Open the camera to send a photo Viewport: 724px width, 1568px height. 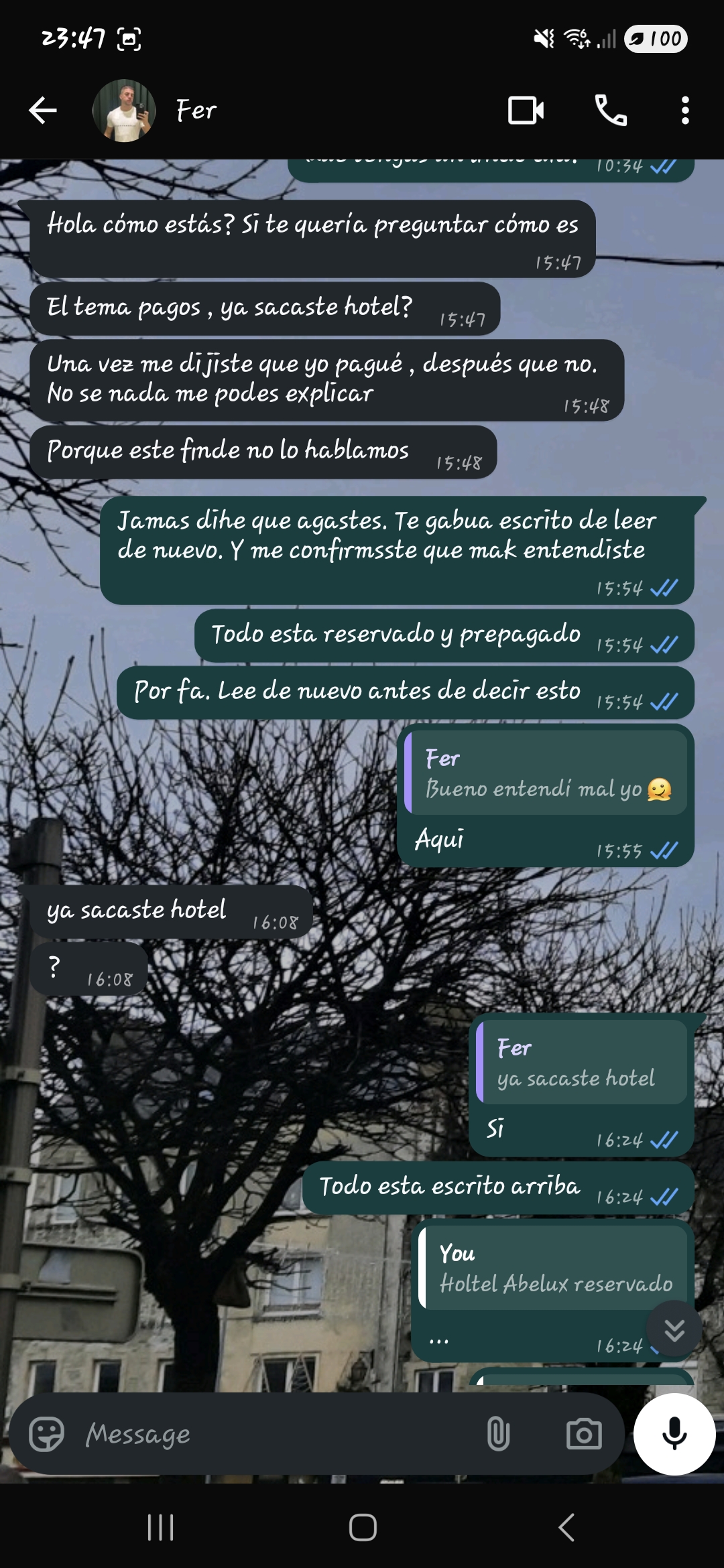[584, 1435]
